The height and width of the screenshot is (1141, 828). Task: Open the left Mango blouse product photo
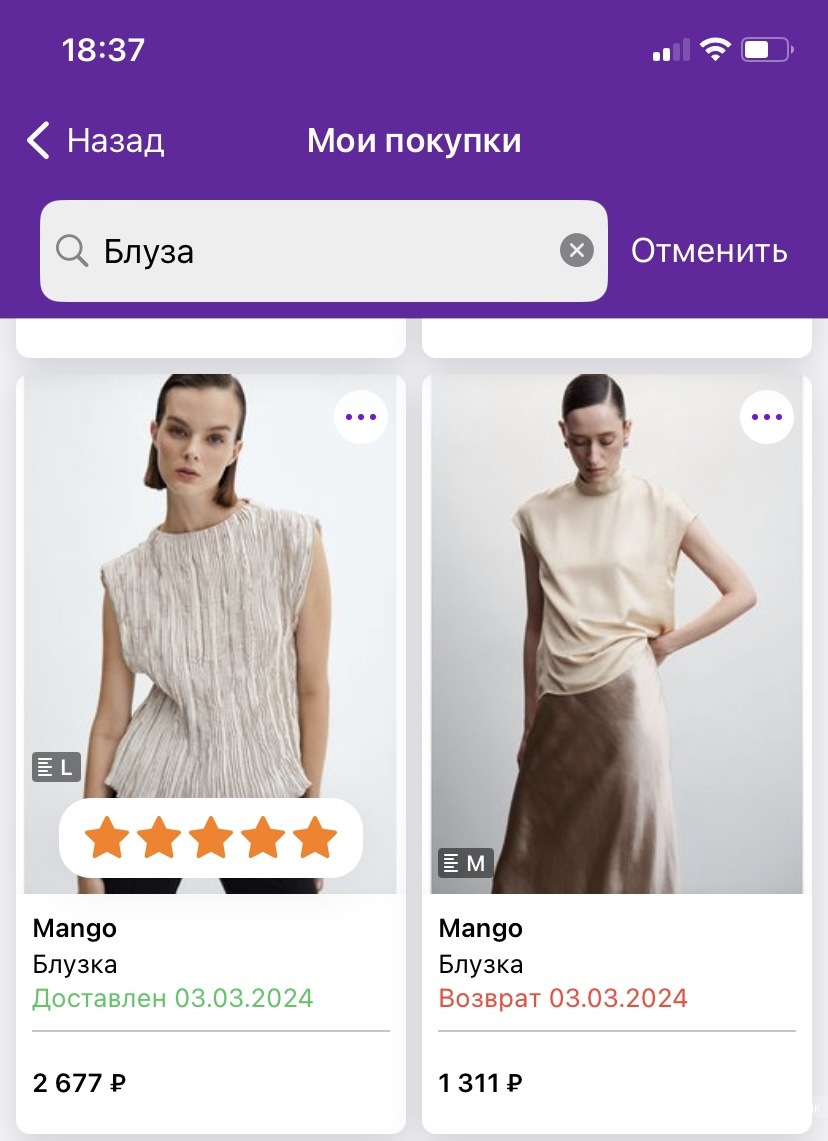pyautogui.click(x=211, y=600)
